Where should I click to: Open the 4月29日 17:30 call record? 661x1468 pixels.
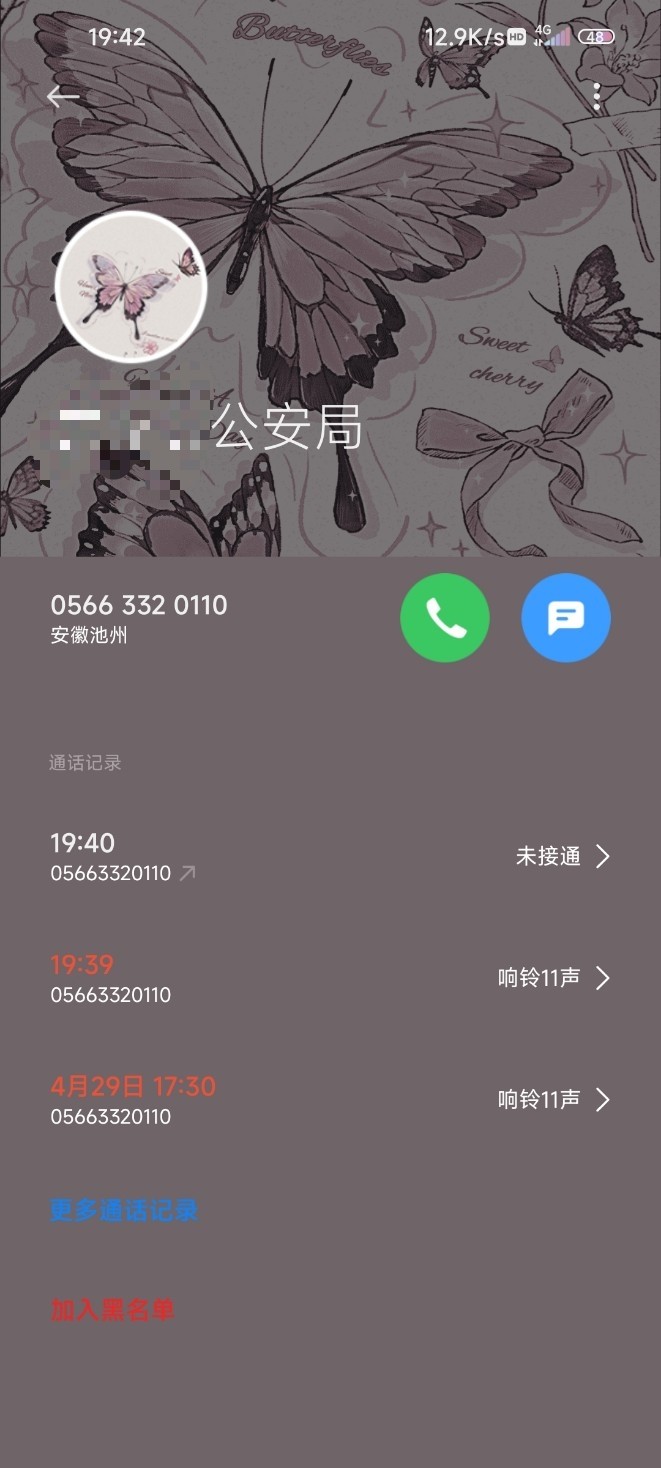[x=330, y=1100]
